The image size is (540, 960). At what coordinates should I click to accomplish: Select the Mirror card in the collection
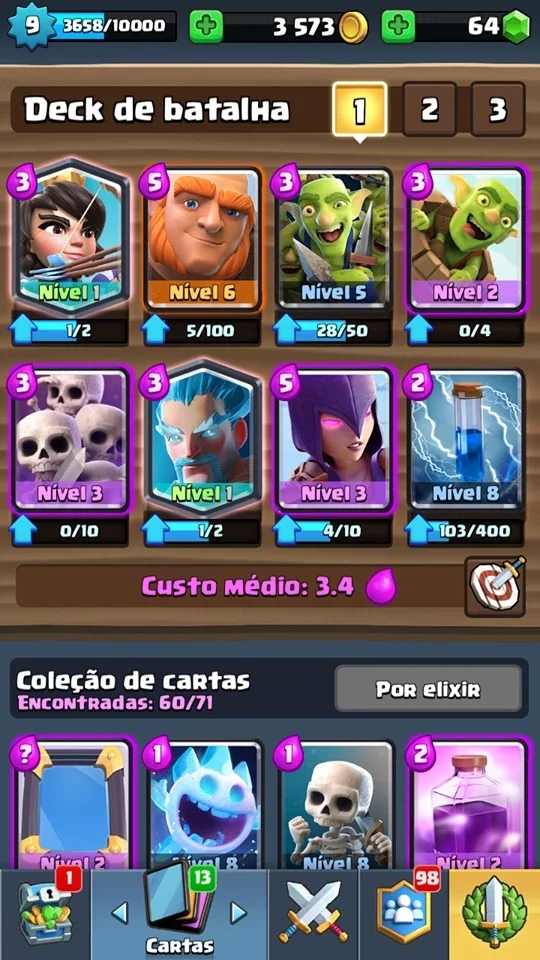pyautogui.click(x=70, y=805)
